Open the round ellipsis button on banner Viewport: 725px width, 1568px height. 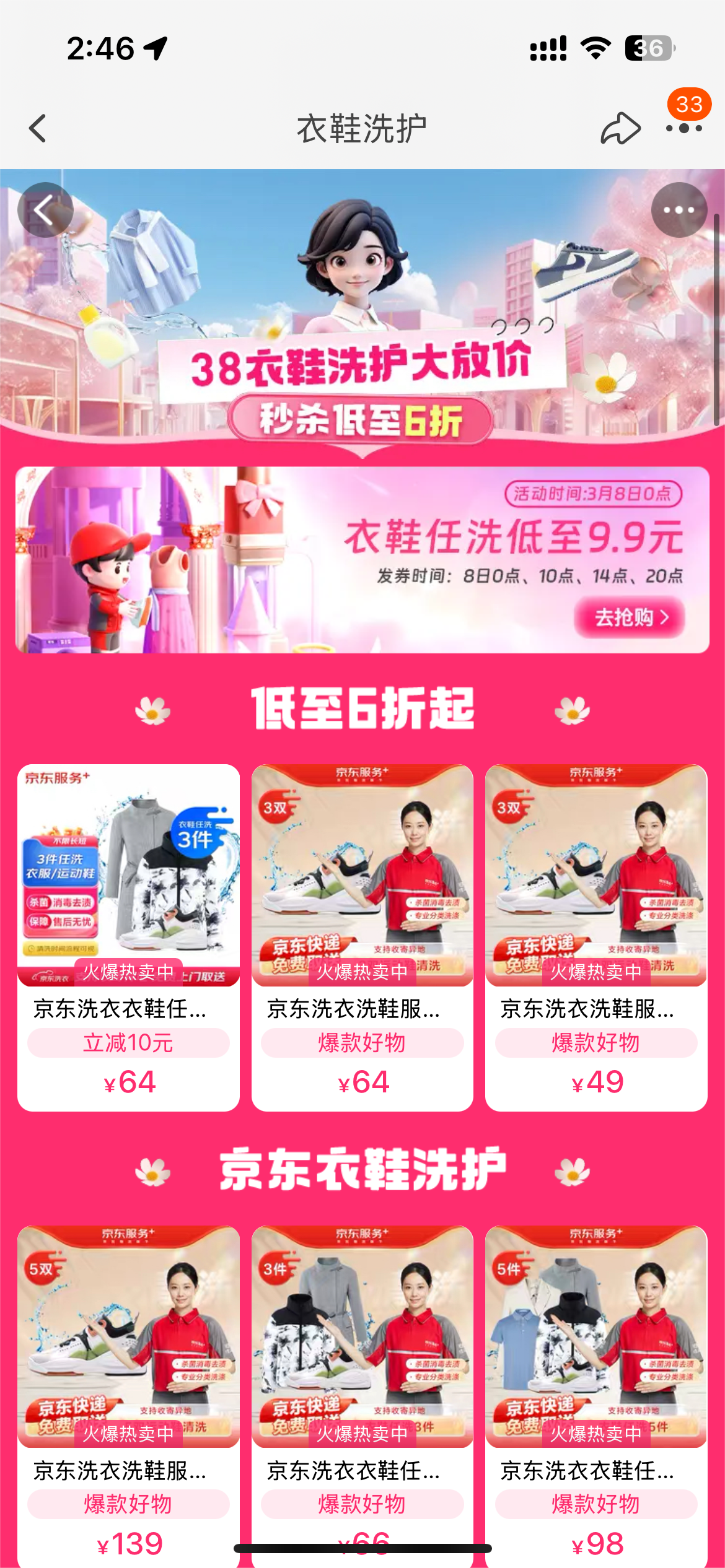tap(679, 210)
